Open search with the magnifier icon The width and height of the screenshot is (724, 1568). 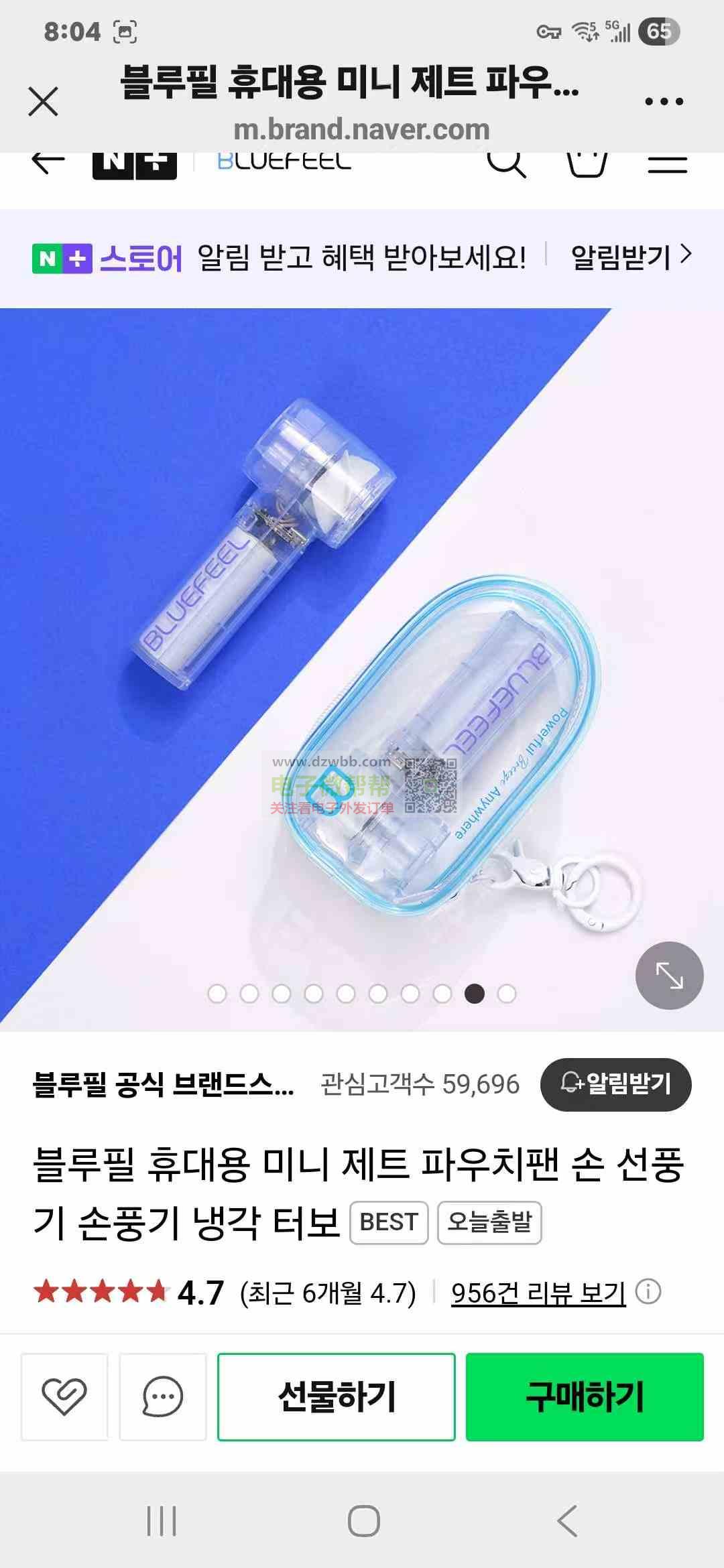[x=506, y=164]
